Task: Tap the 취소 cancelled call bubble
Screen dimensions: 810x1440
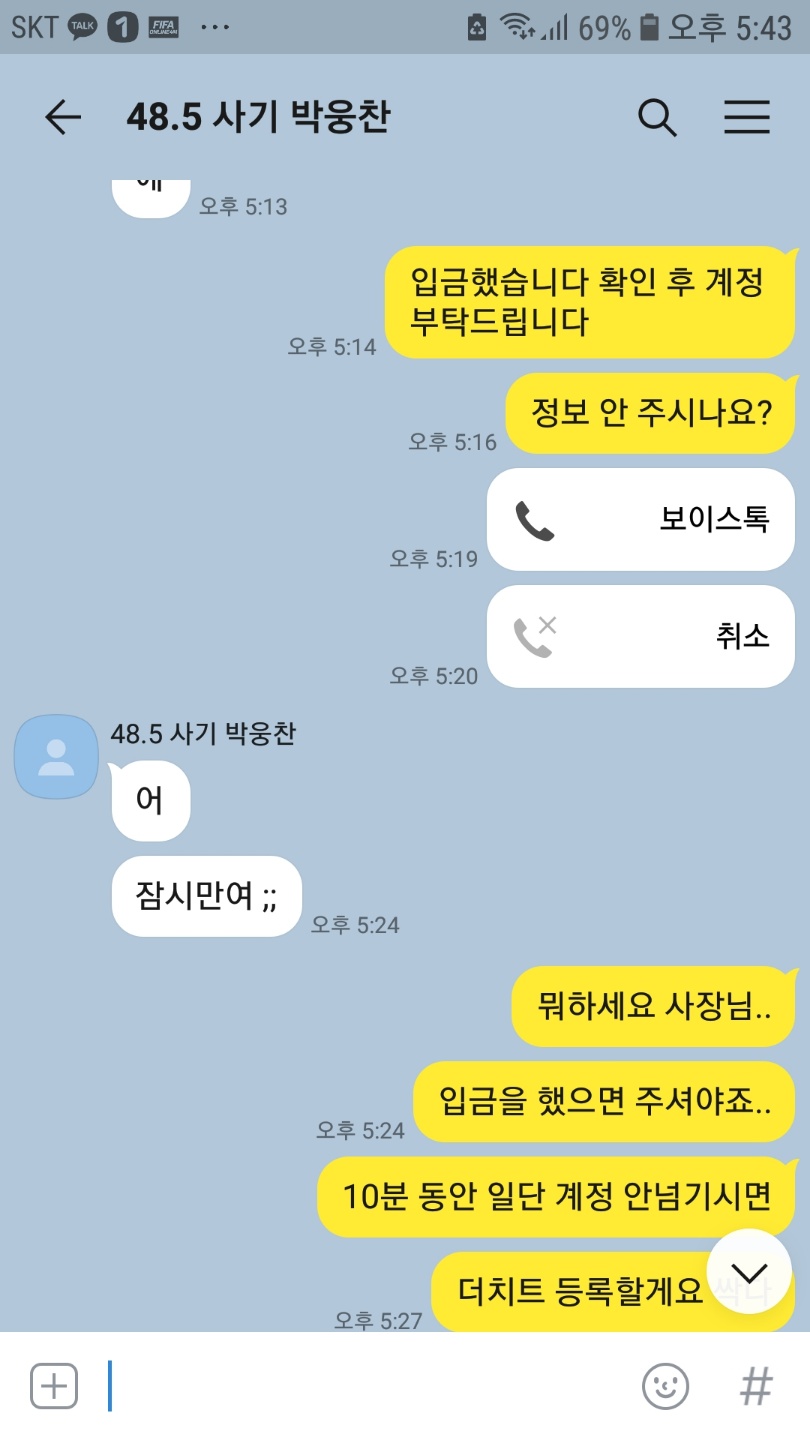Action: (x=640, y=637)
